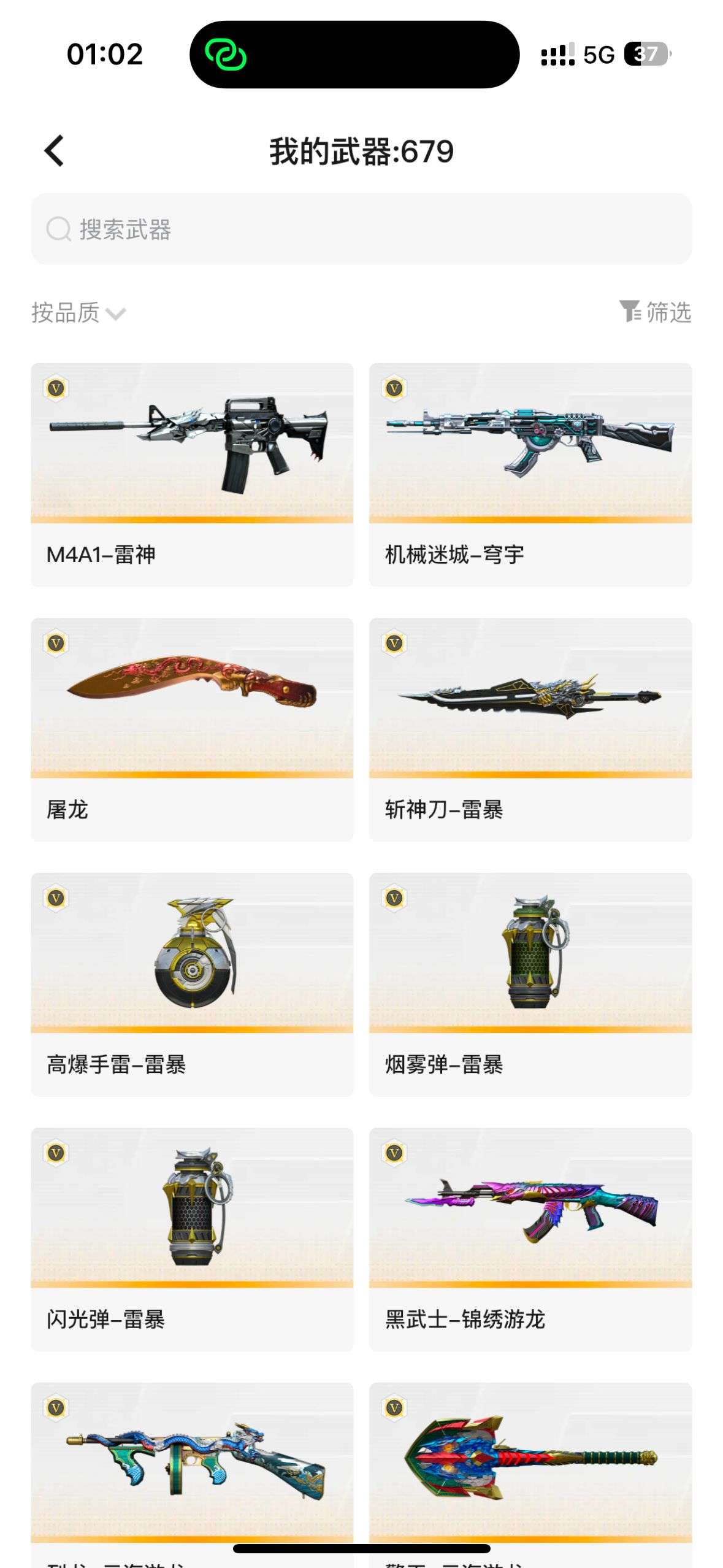Viewport: 723px width, 1568px height.
Task: Tap the 搜索武器 search field
Action: [x=361, y=229]
